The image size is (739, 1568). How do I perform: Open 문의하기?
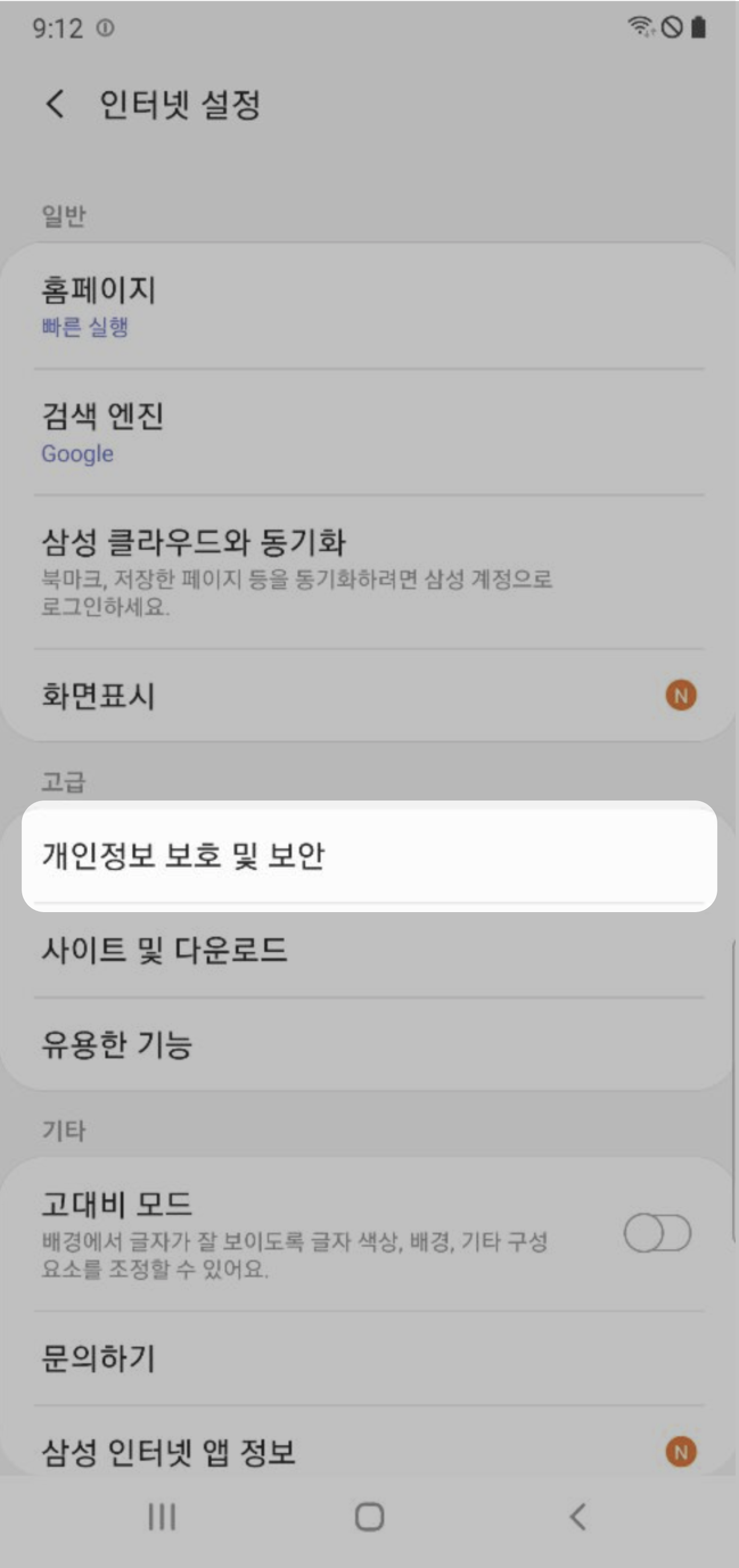tap(368, 1358)
